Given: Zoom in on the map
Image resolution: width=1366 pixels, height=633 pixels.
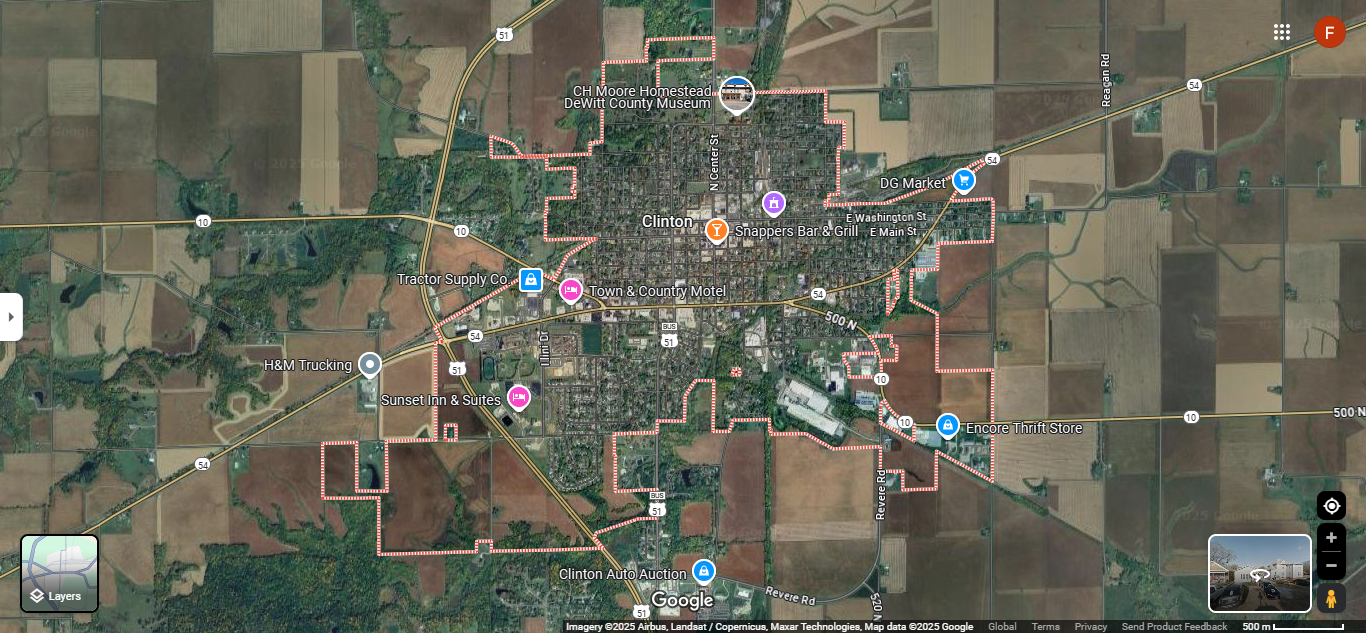Looking at the screenshot, I should point(1331,538).
